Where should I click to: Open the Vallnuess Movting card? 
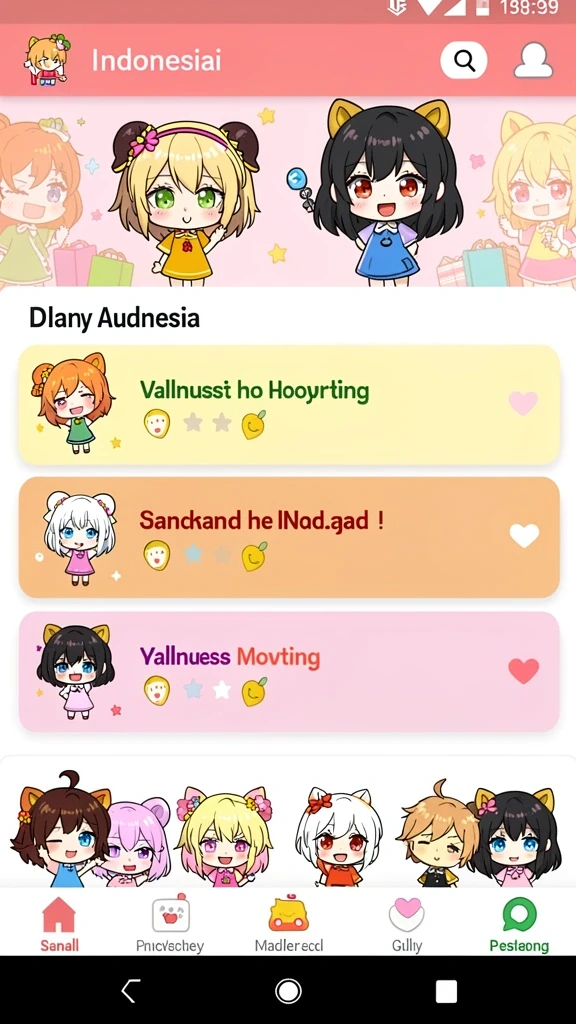click(289, 671)
